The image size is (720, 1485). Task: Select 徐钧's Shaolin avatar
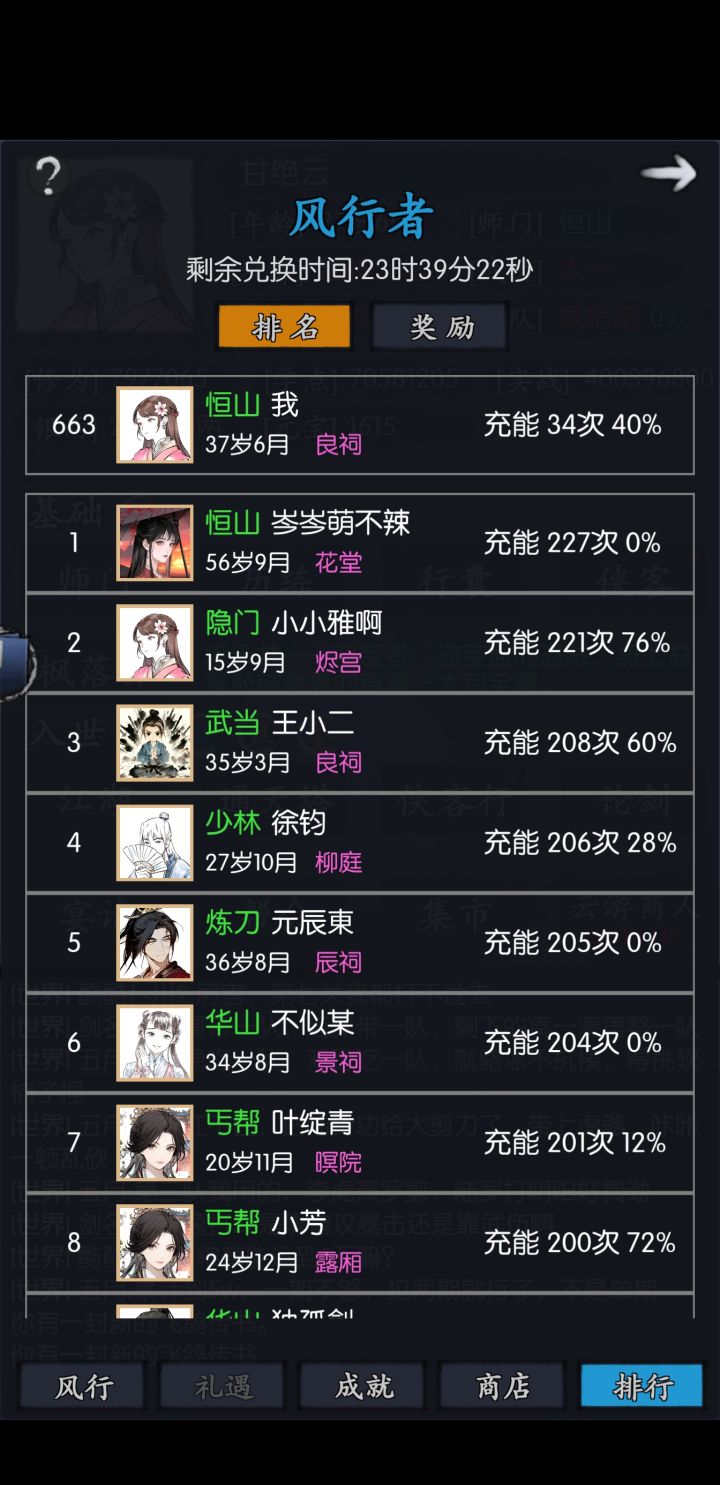(x=155, y=842)
